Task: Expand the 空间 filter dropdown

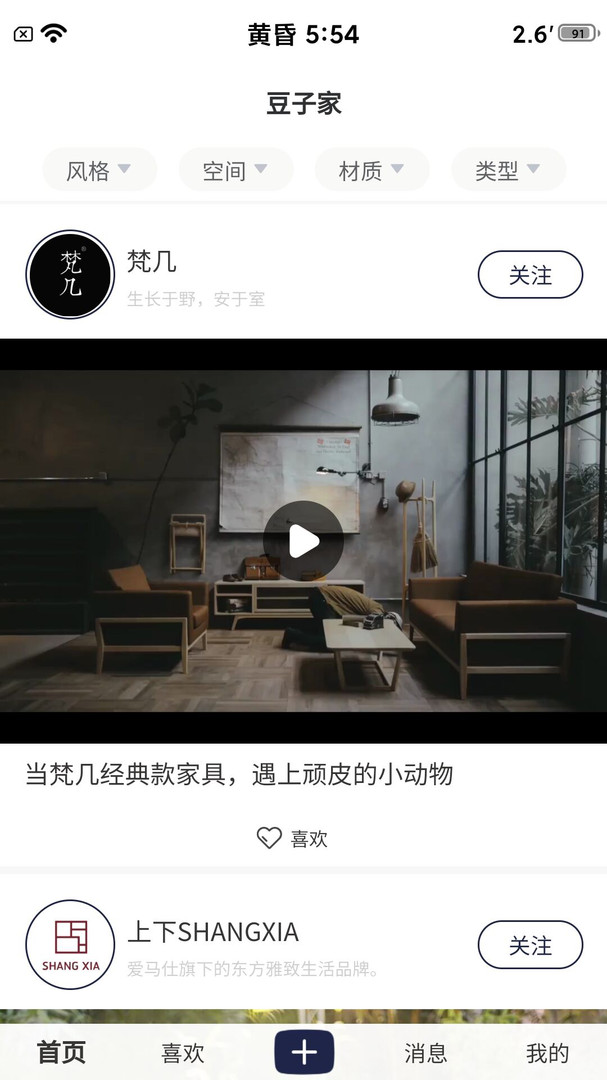Action: pyautogui.click(x=235, y=170)
